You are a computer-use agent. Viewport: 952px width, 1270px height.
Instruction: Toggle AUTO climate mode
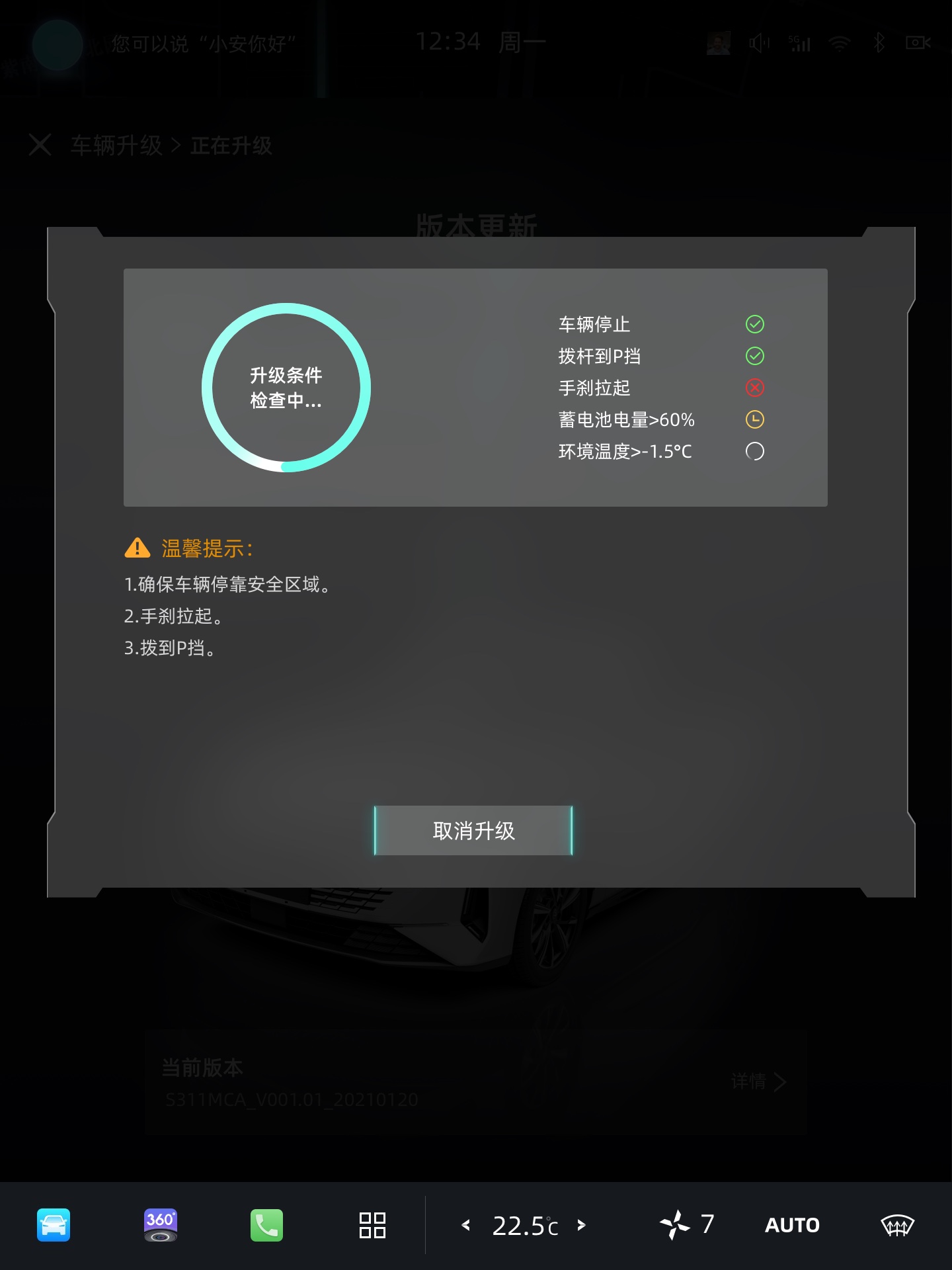(792, 1225)
